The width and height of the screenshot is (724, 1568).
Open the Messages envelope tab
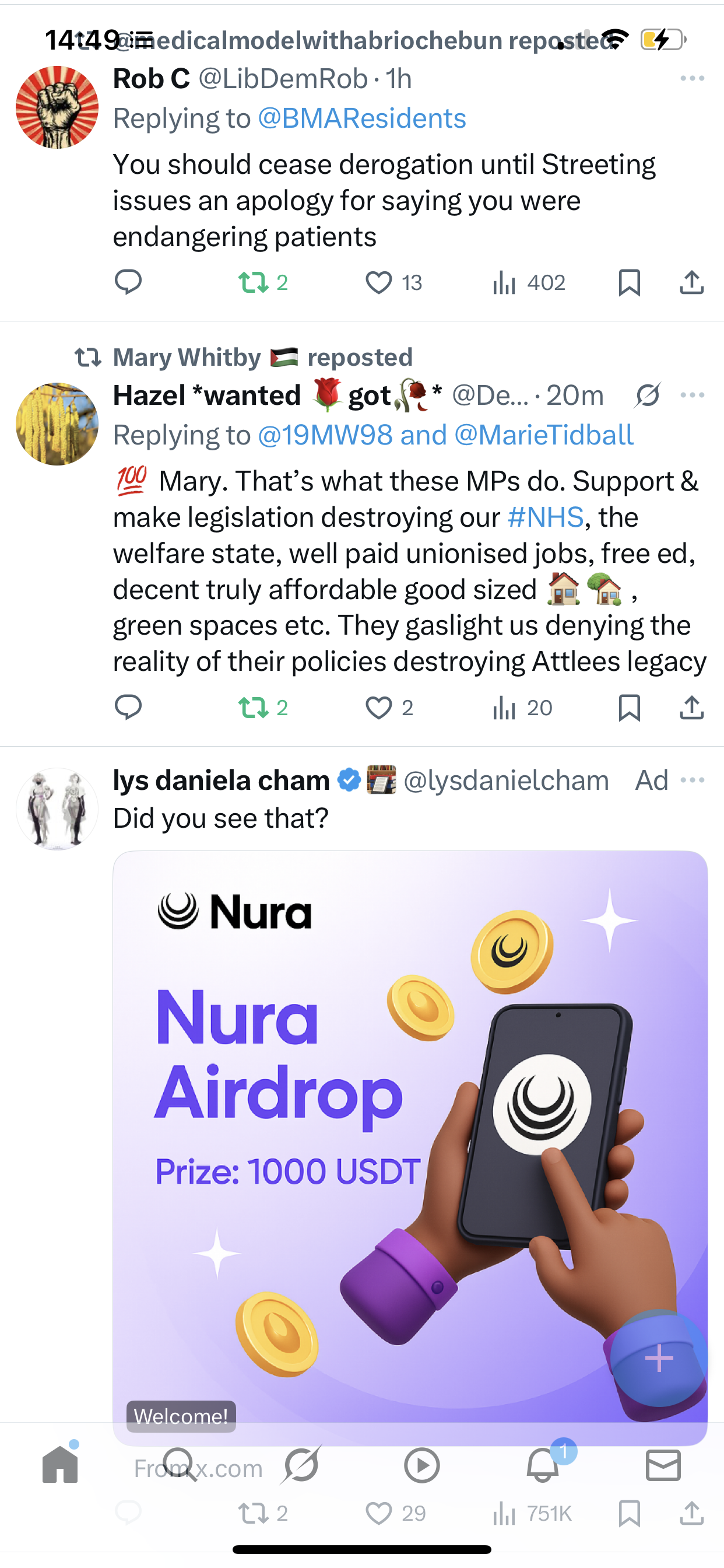click(x=663, y=1465)
